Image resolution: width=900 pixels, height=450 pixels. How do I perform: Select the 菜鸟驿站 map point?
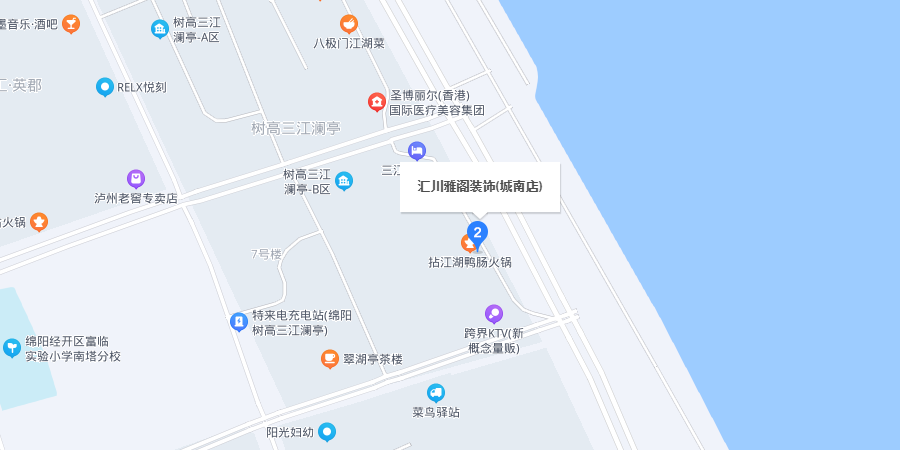(436, 393)
